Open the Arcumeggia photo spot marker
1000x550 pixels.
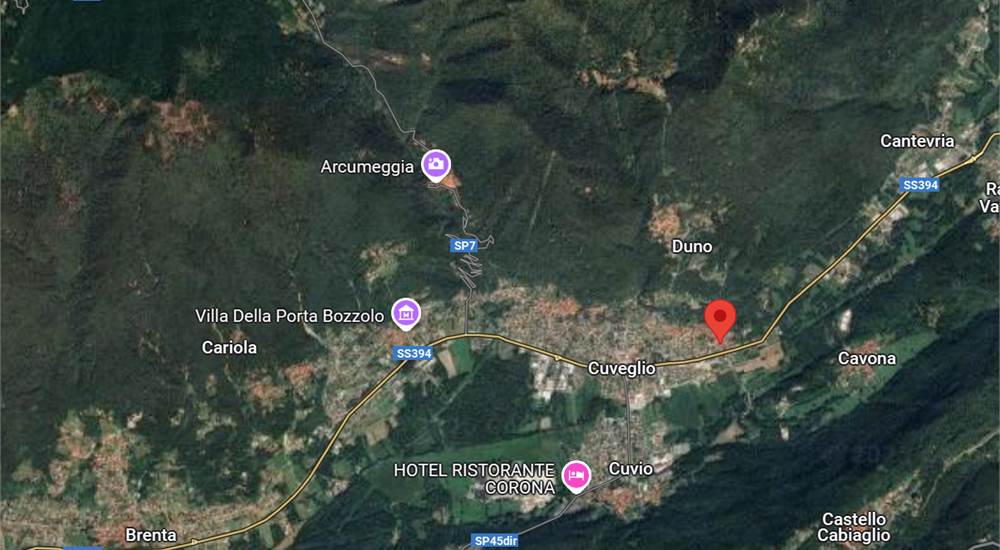tap(435, 164)
